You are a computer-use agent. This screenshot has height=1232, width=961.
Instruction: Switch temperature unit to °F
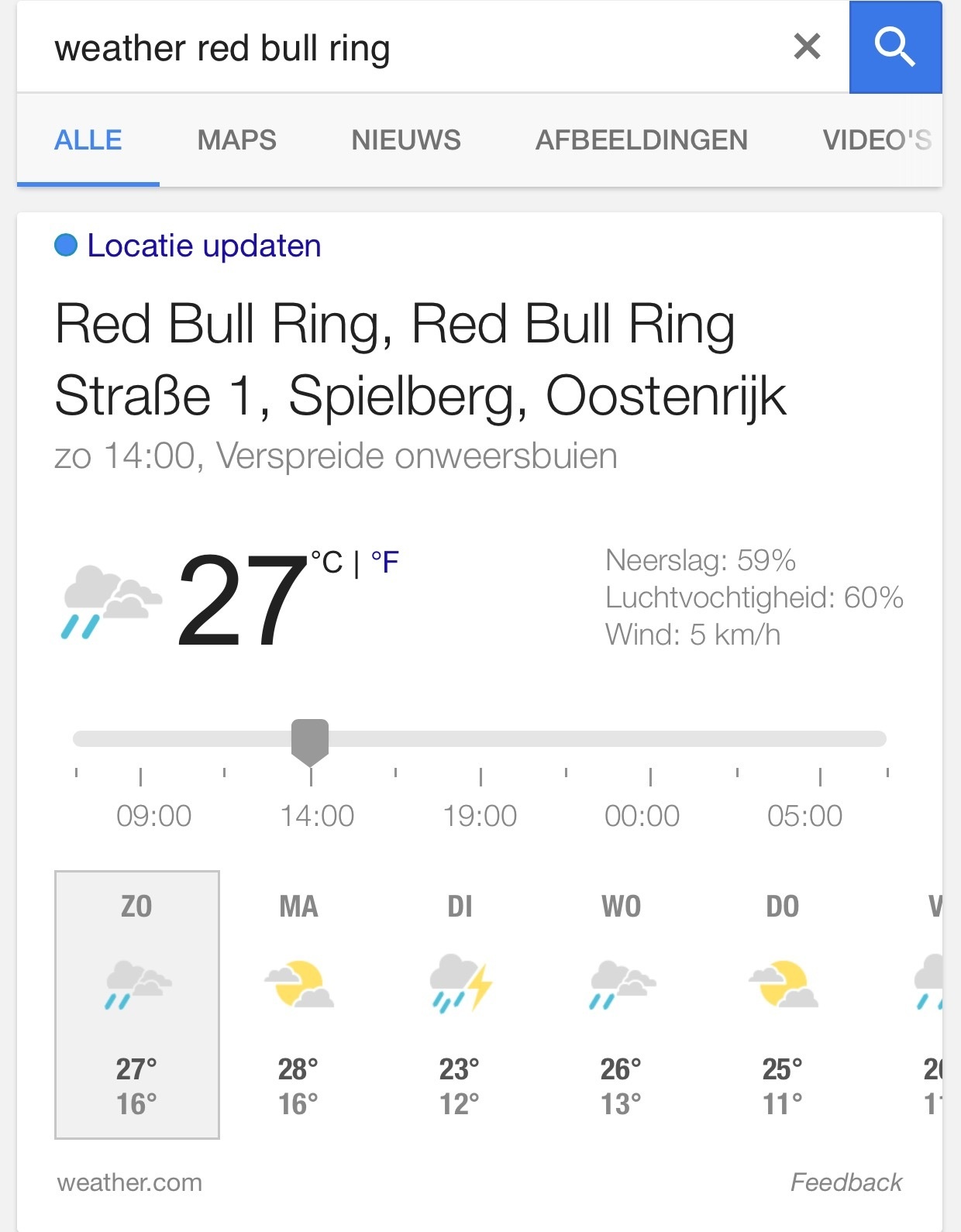coord(385,563)
